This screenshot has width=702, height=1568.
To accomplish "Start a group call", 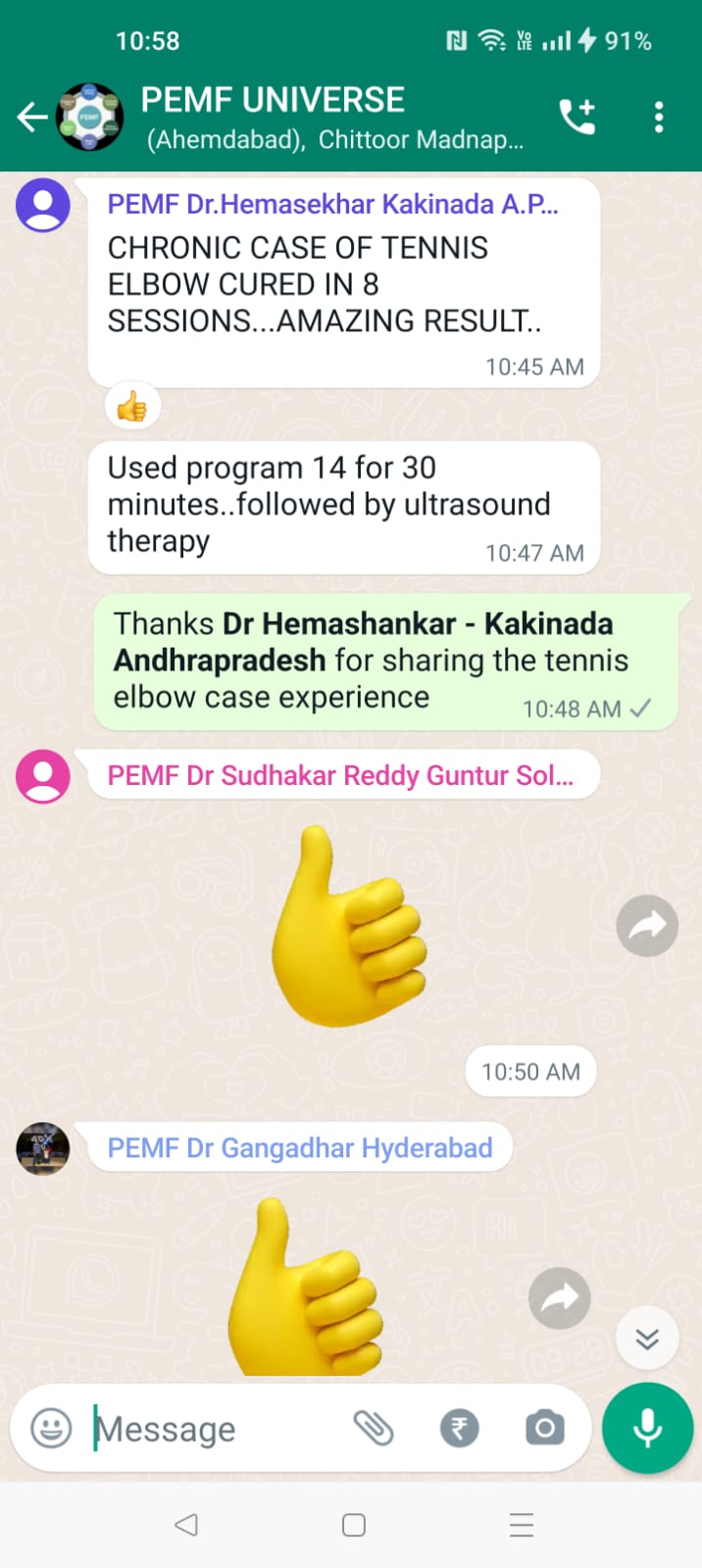I will coord(577,118).
